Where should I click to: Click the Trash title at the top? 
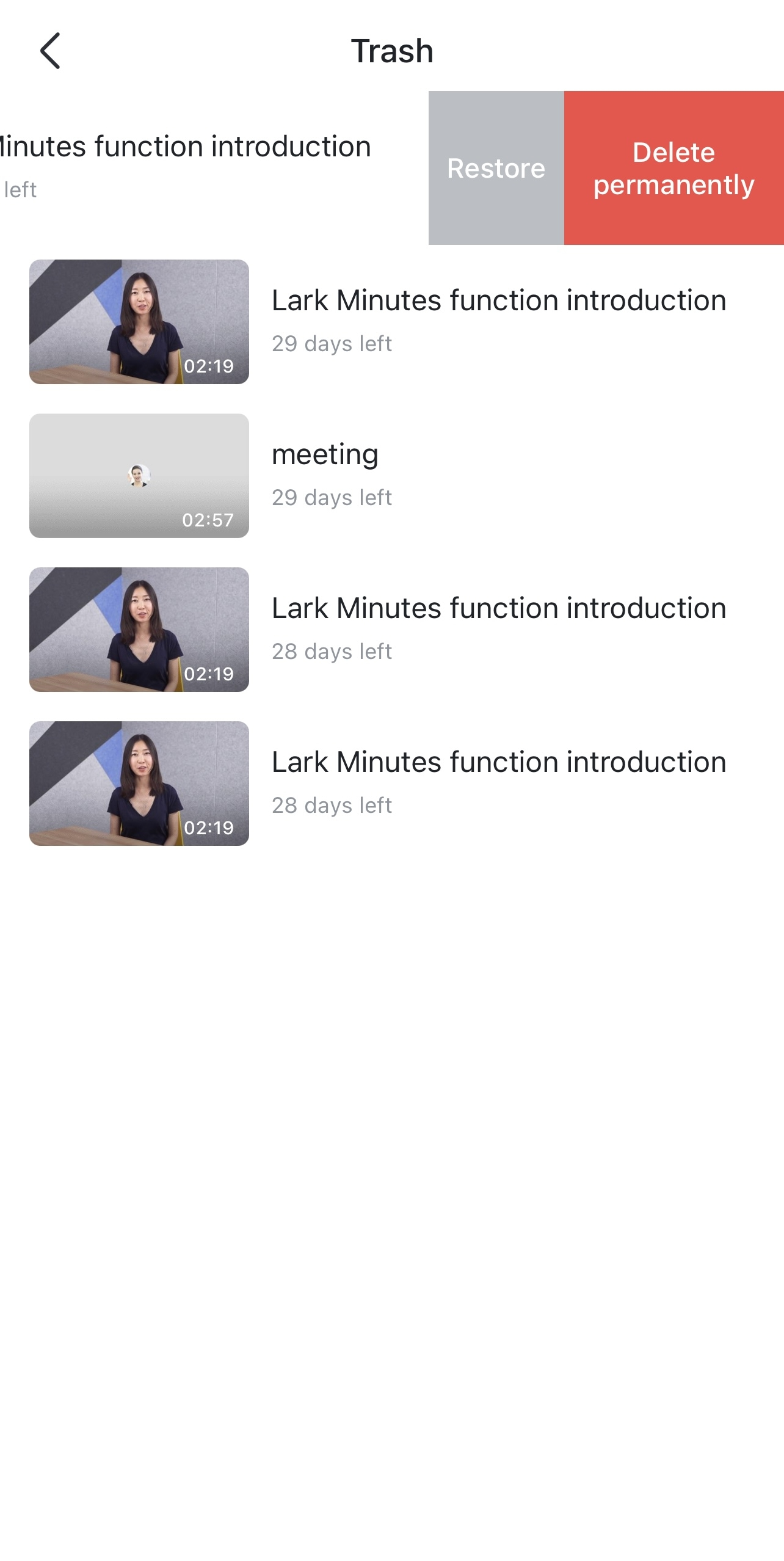[x=392, y=51]
